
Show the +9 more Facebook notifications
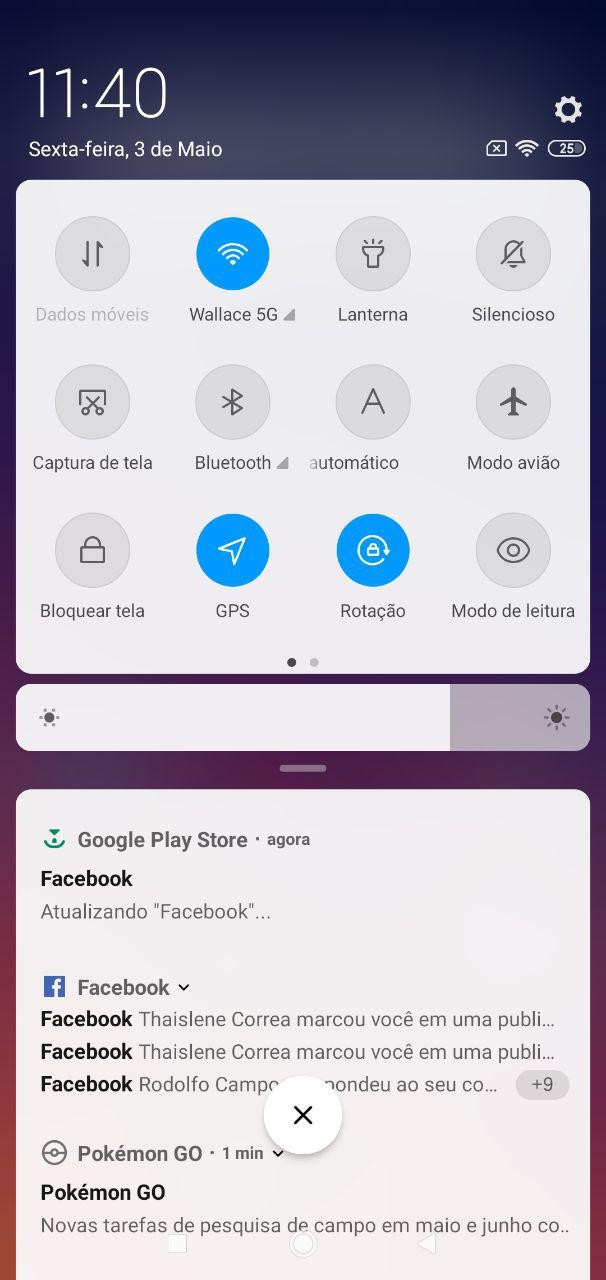tap(542, 1085)
